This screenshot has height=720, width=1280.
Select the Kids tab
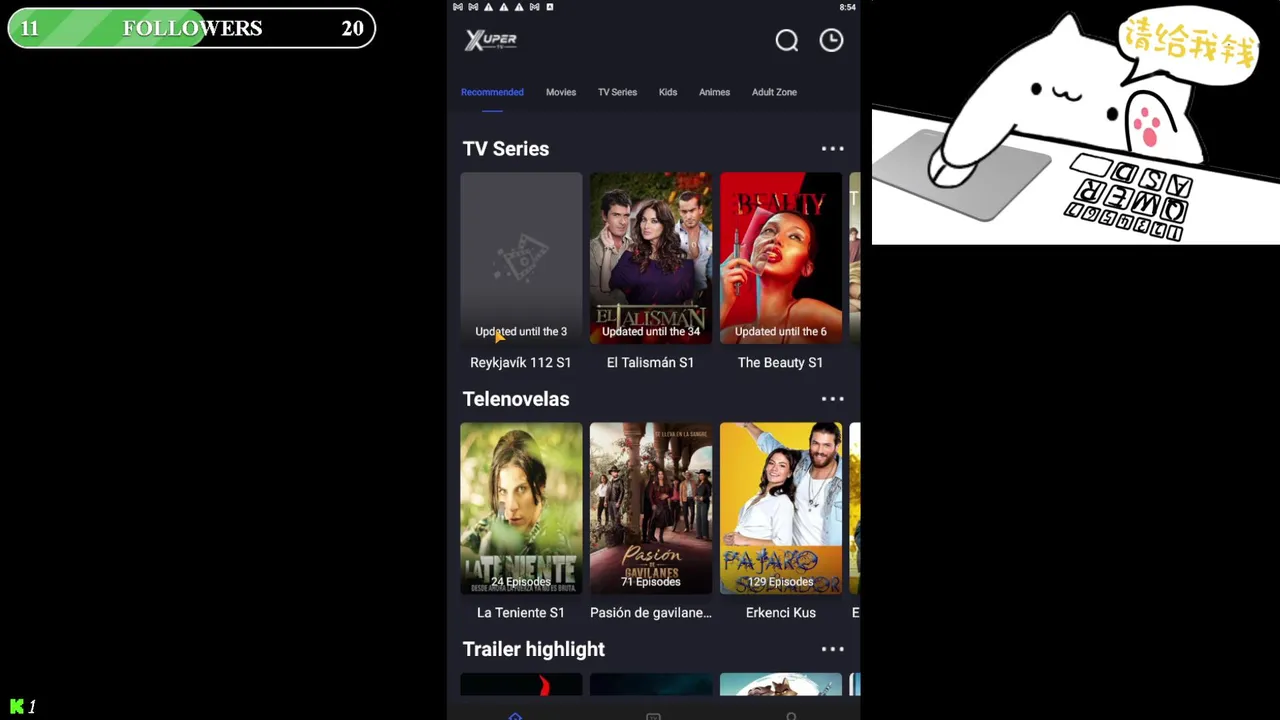(668, 92)
